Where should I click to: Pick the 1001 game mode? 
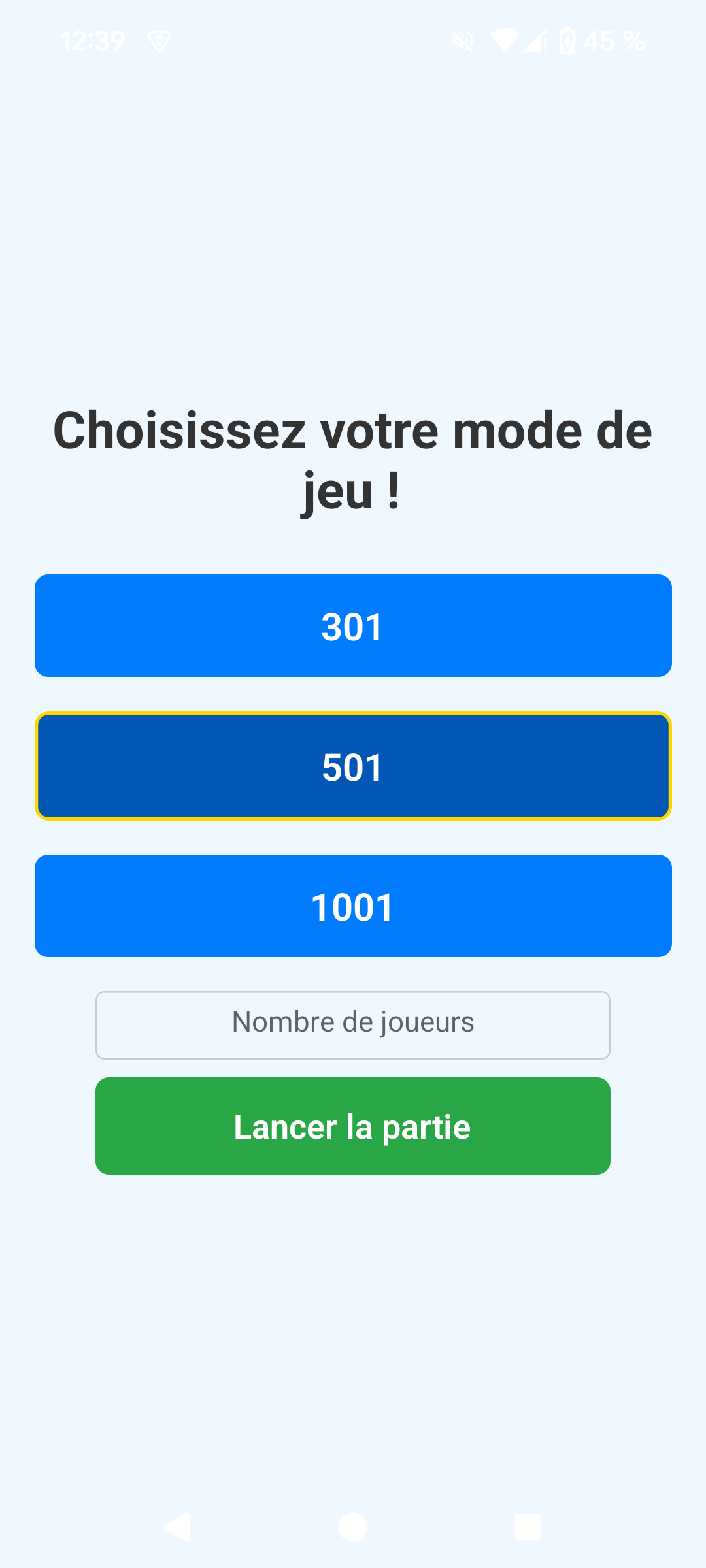point(353,906)
